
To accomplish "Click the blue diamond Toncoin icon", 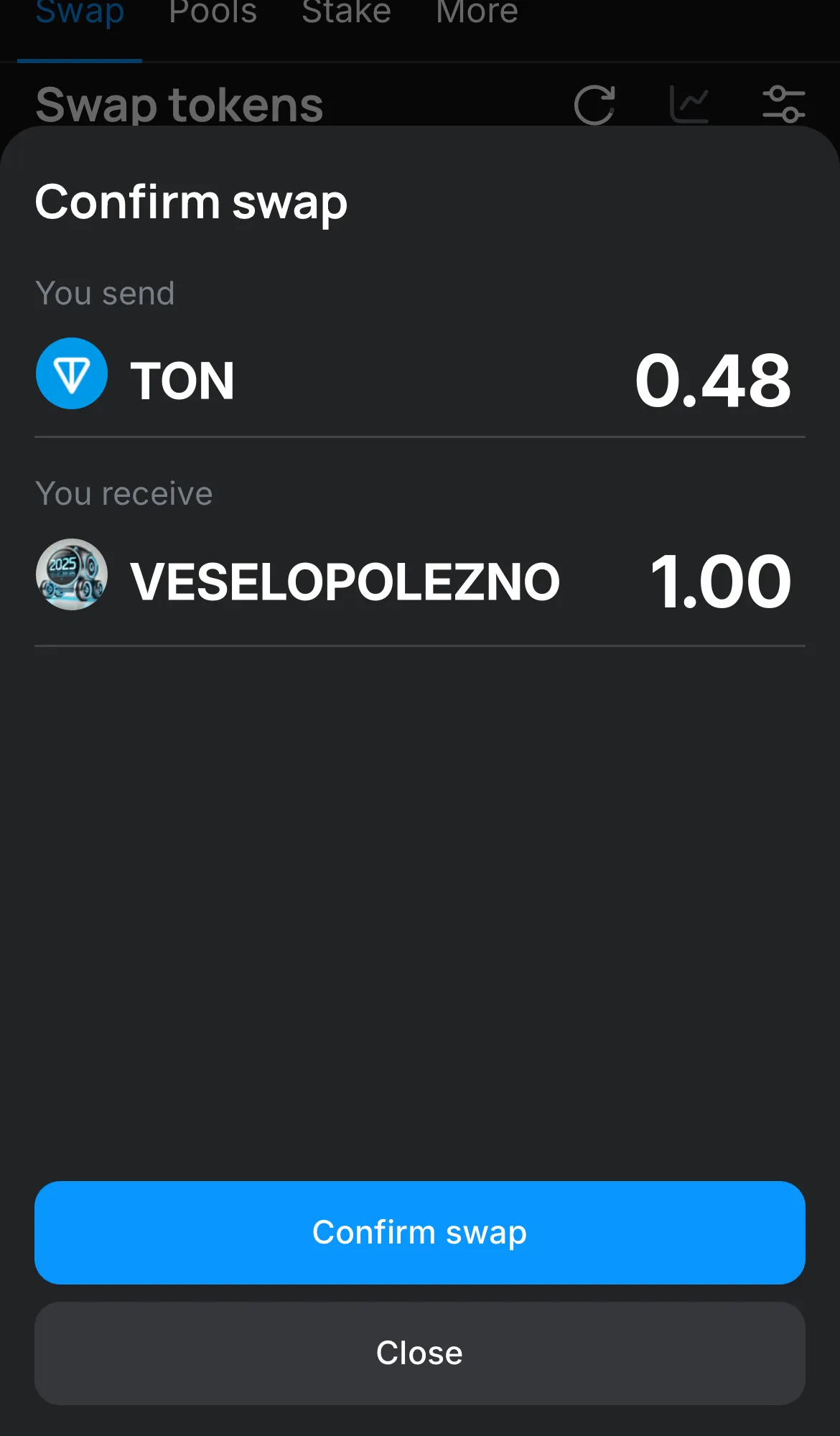I will pyautogui.click(x=71, y=374).
